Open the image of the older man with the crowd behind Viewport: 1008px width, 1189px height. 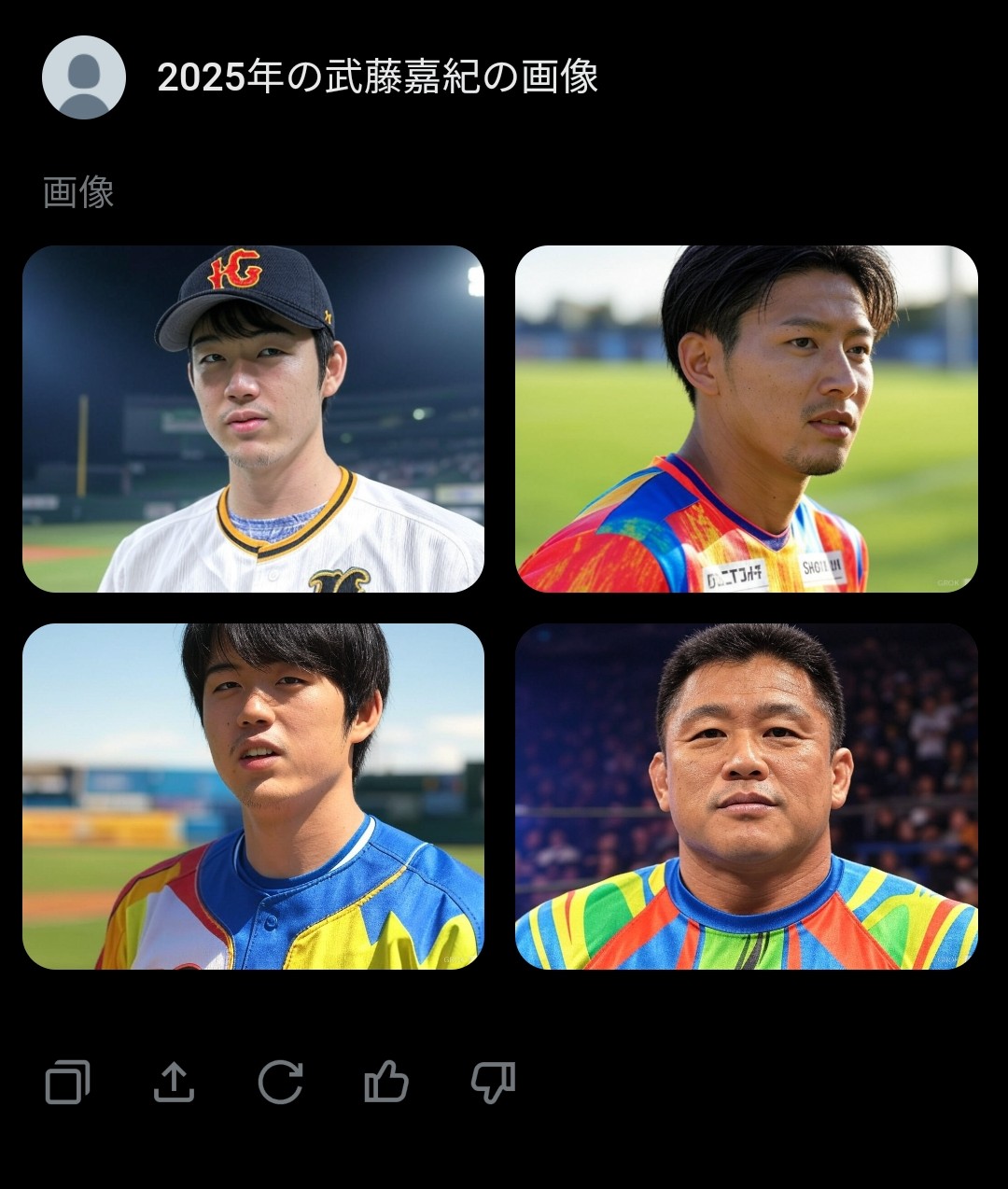coord(746,796)
